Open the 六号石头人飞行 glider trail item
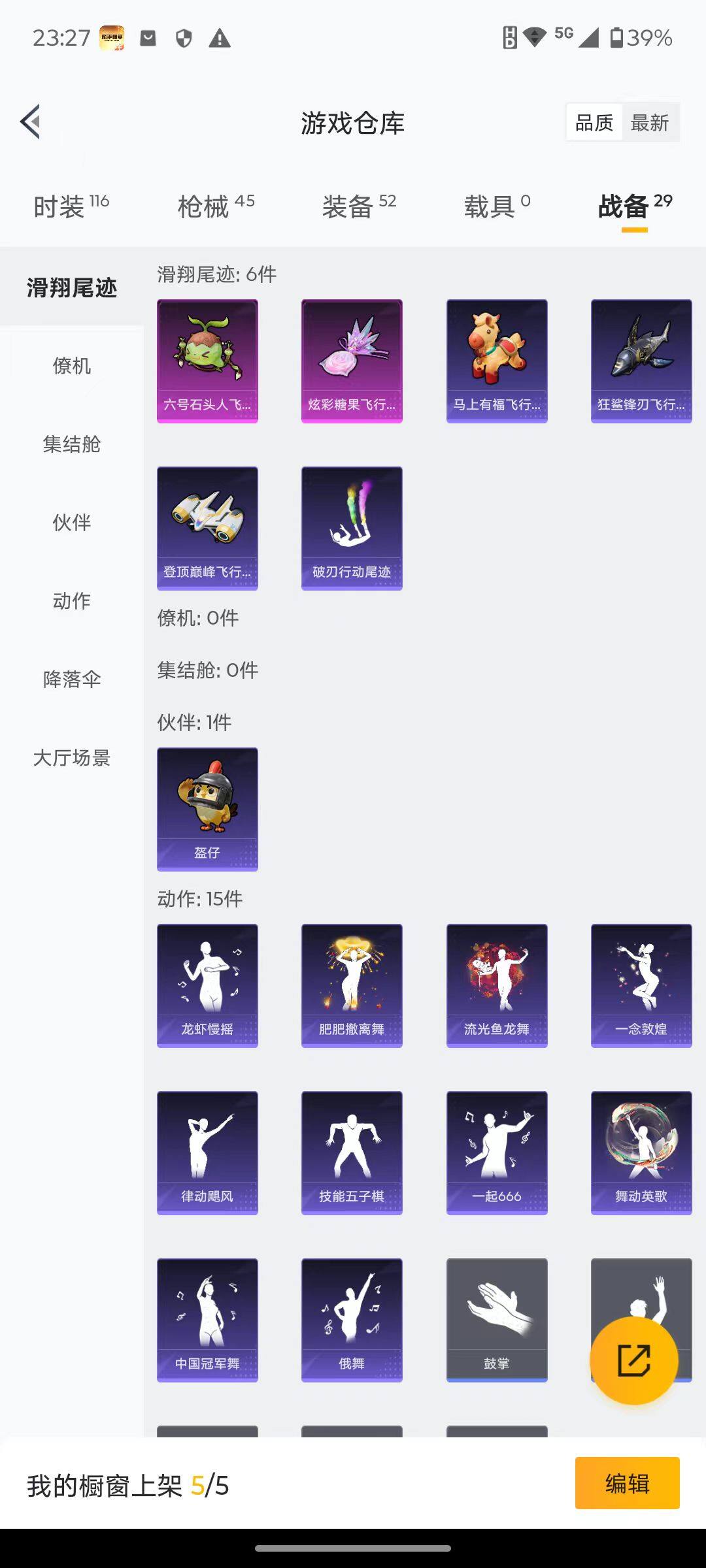The height and width of the screenshot is (1568, 706). 207,359
